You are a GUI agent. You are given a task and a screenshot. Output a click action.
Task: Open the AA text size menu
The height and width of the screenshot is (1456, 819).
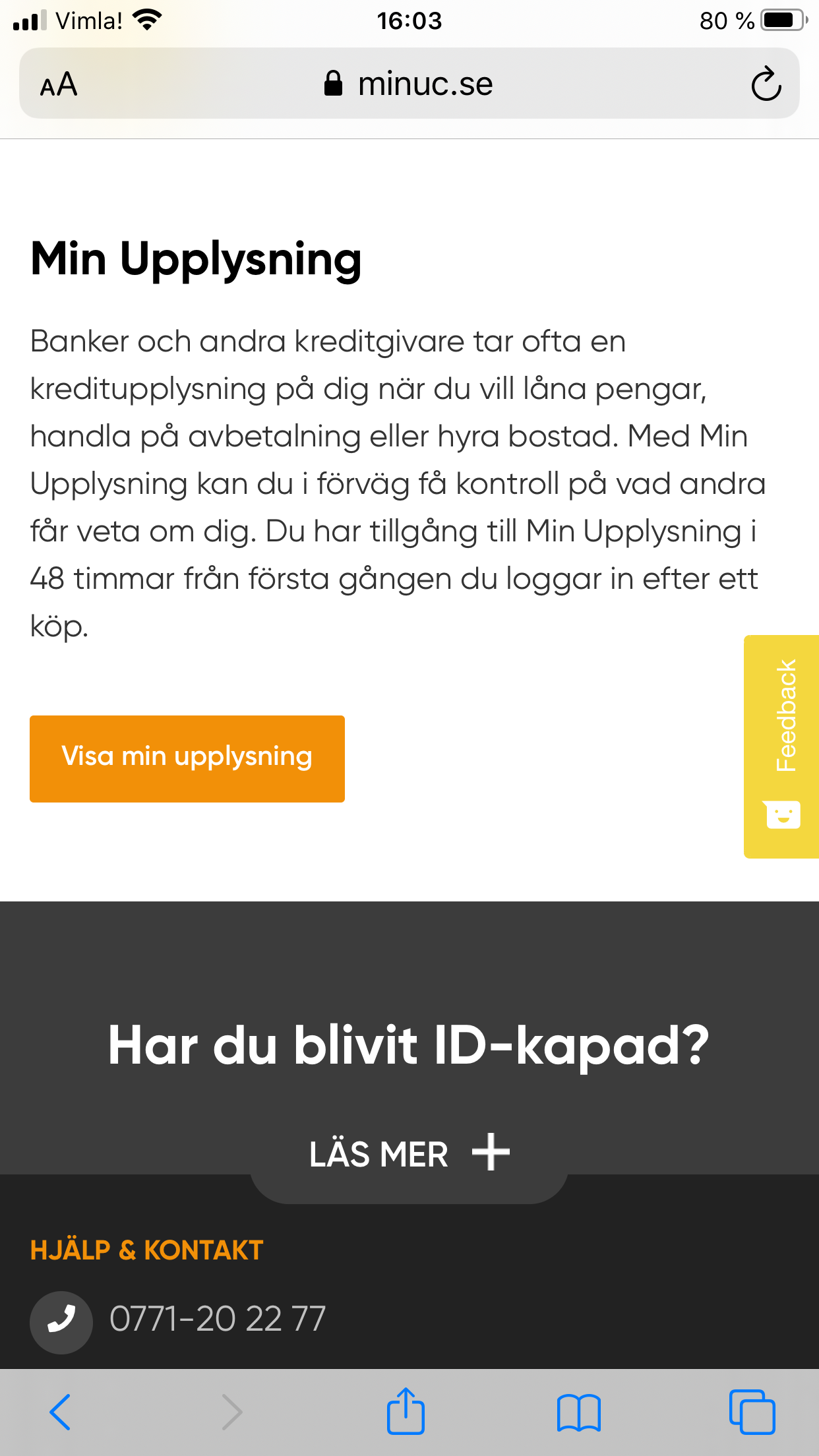click(x=59, y=84)
